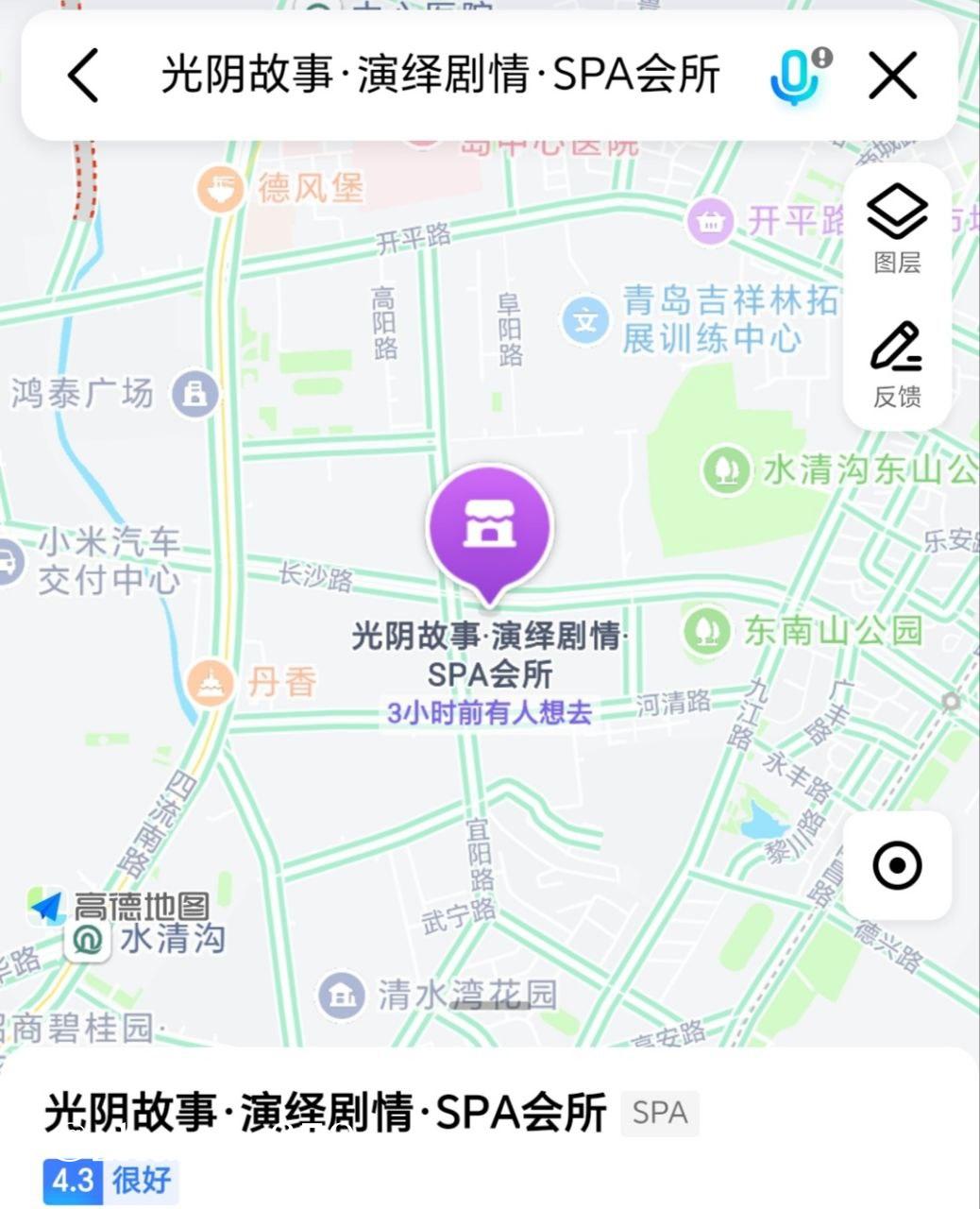Open the 光阴故事·演绎剧情·SPA会所 details card
The height and width of the screenshot is (1209, 980).
click(x=326, y=1113)
